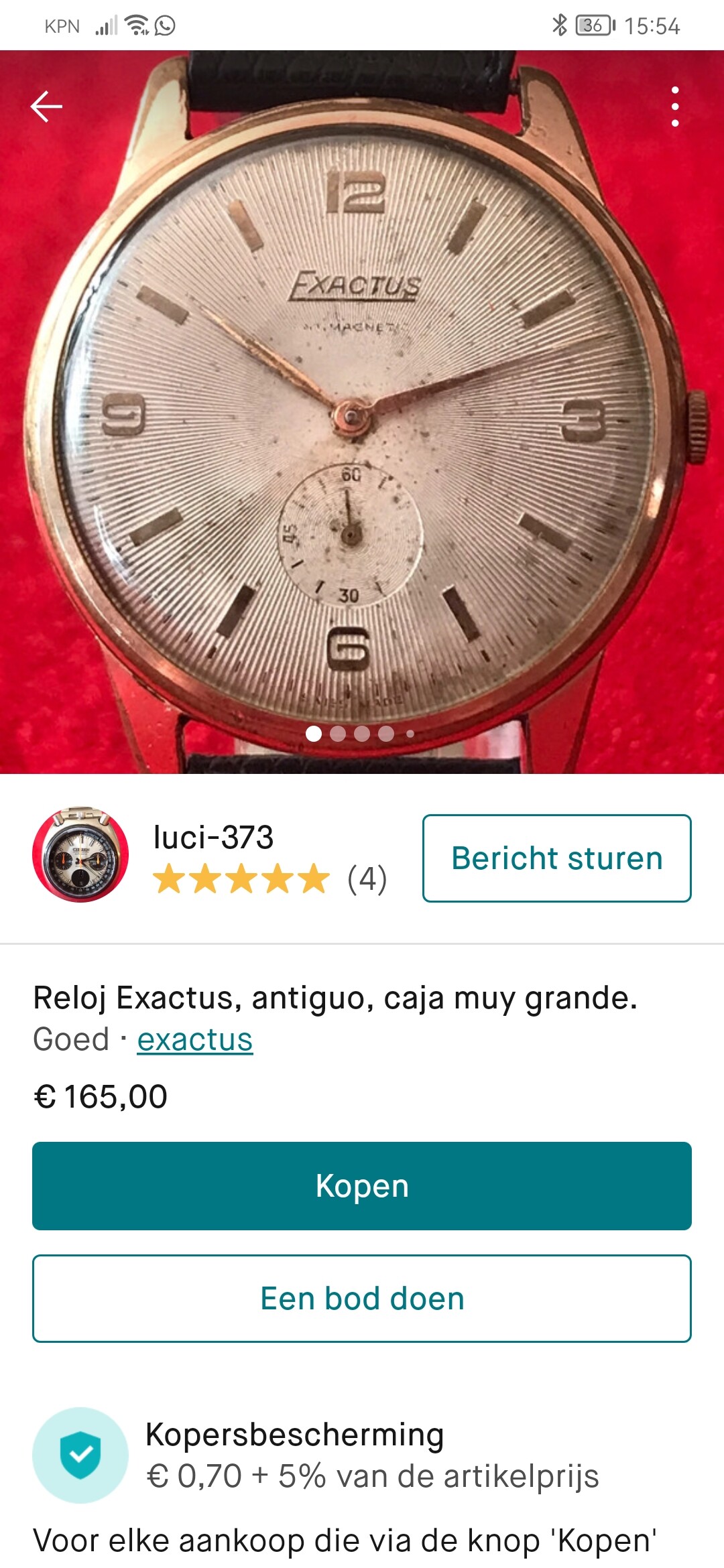724x1568 pixels.
Task: Open the three-dot overflow menu
Action: 675,107
